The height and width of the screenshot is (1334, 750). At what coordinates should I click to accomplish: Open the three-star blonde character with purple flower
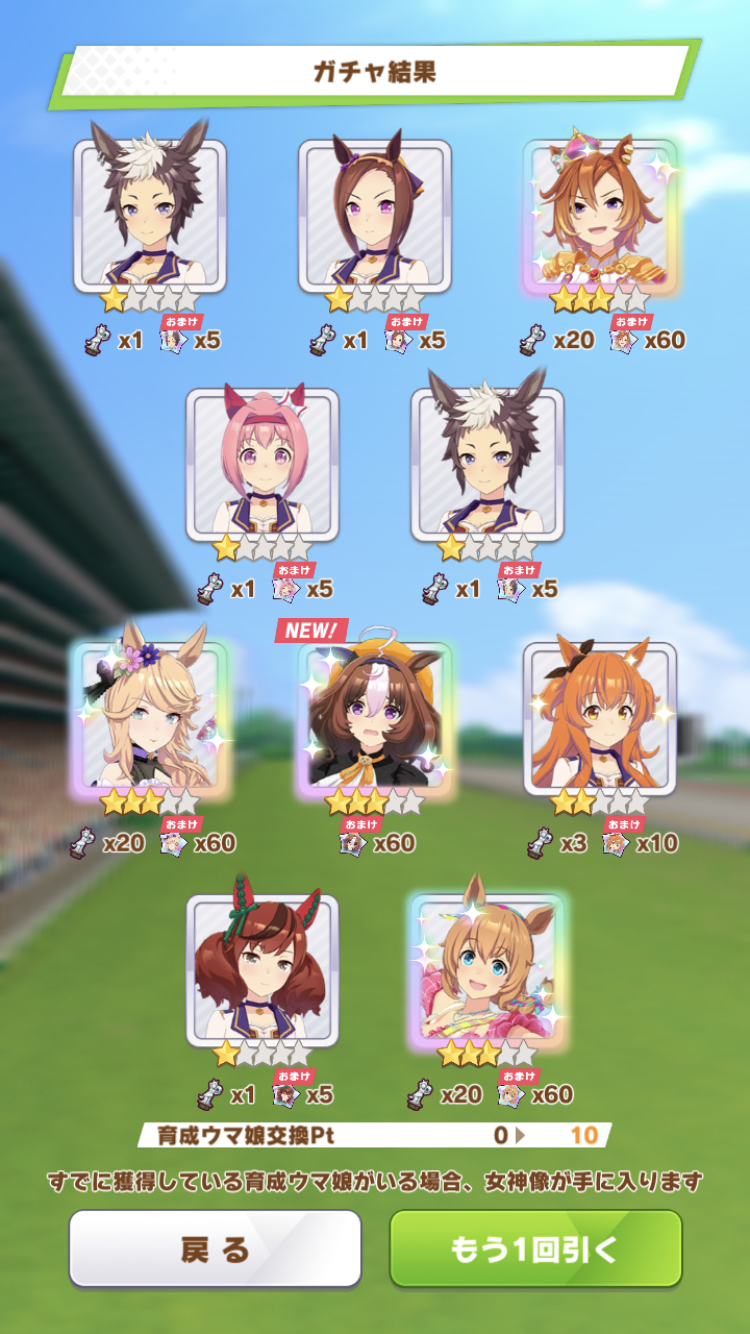pos(149,718)
